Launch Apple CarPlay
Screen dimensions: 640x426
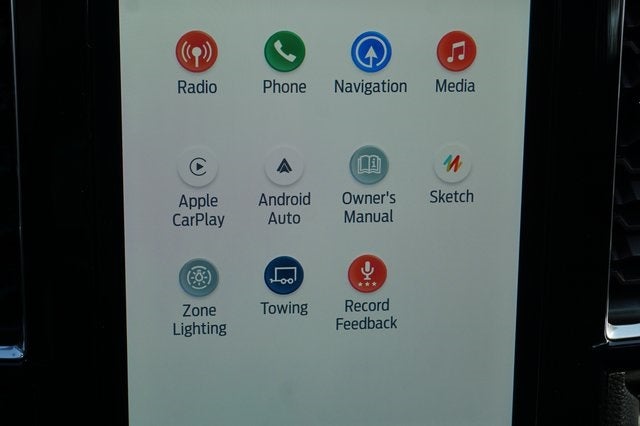pos(198,166)
